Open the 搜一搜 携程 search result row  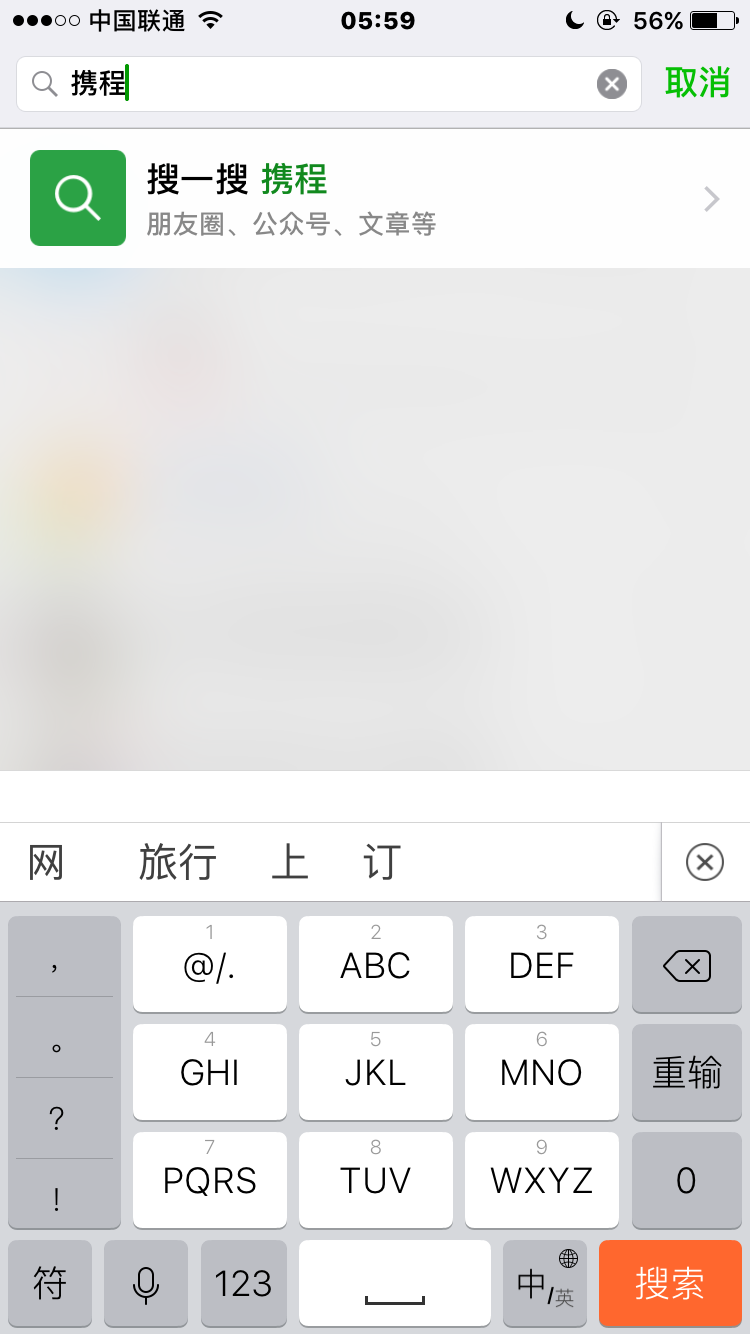pos(375,198)
